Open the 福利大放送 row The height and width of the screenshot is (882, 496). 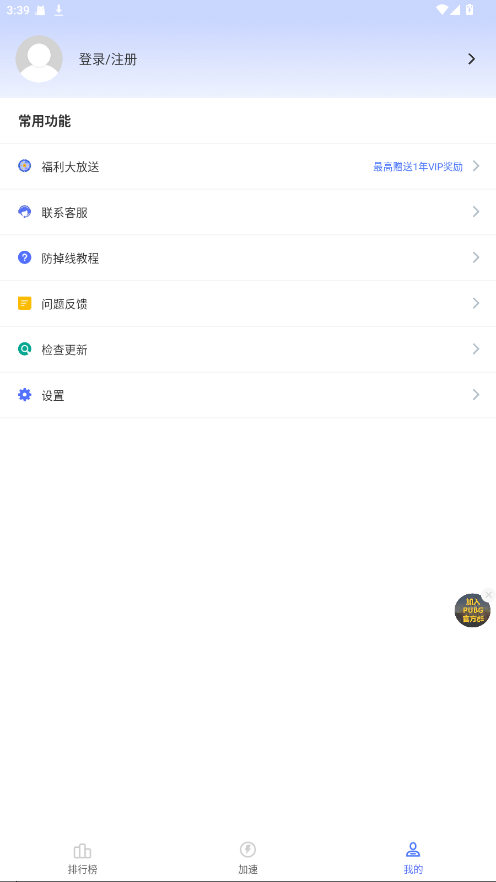point(248,166)
